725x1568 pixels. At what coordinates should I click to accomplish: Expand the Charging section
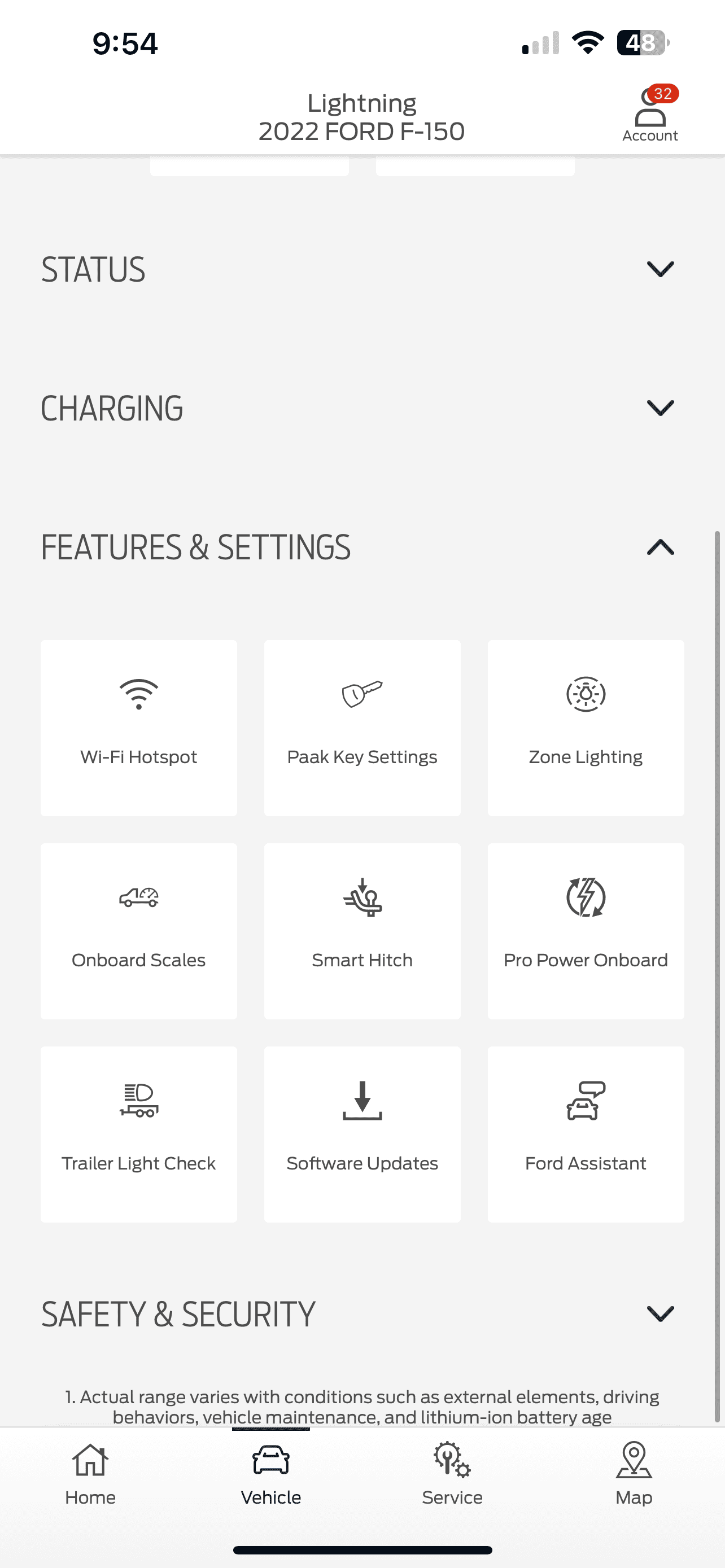660,408
